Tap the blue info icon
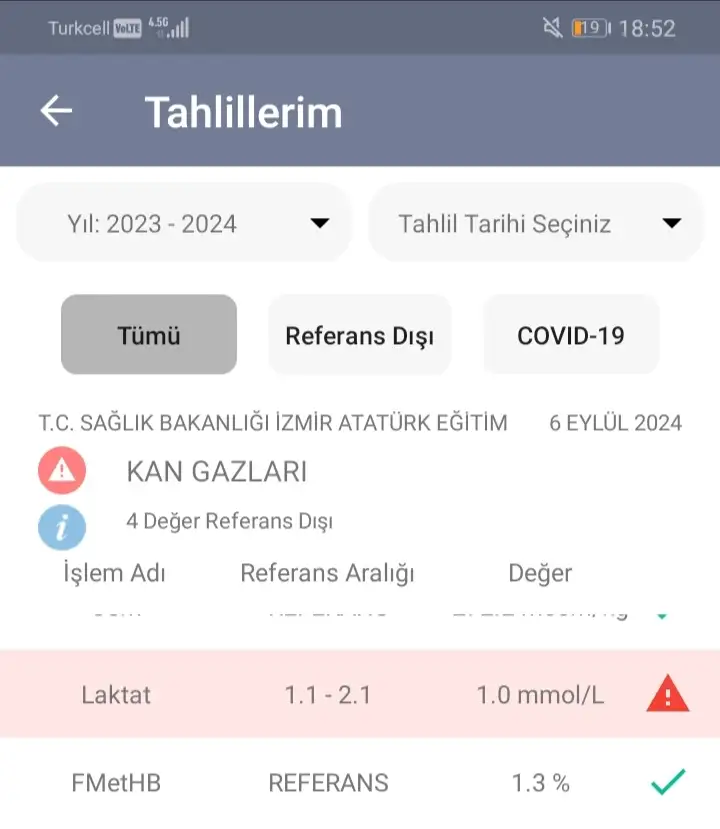The height and width of the screenshot is (829, 720). [x=62, y=526]
